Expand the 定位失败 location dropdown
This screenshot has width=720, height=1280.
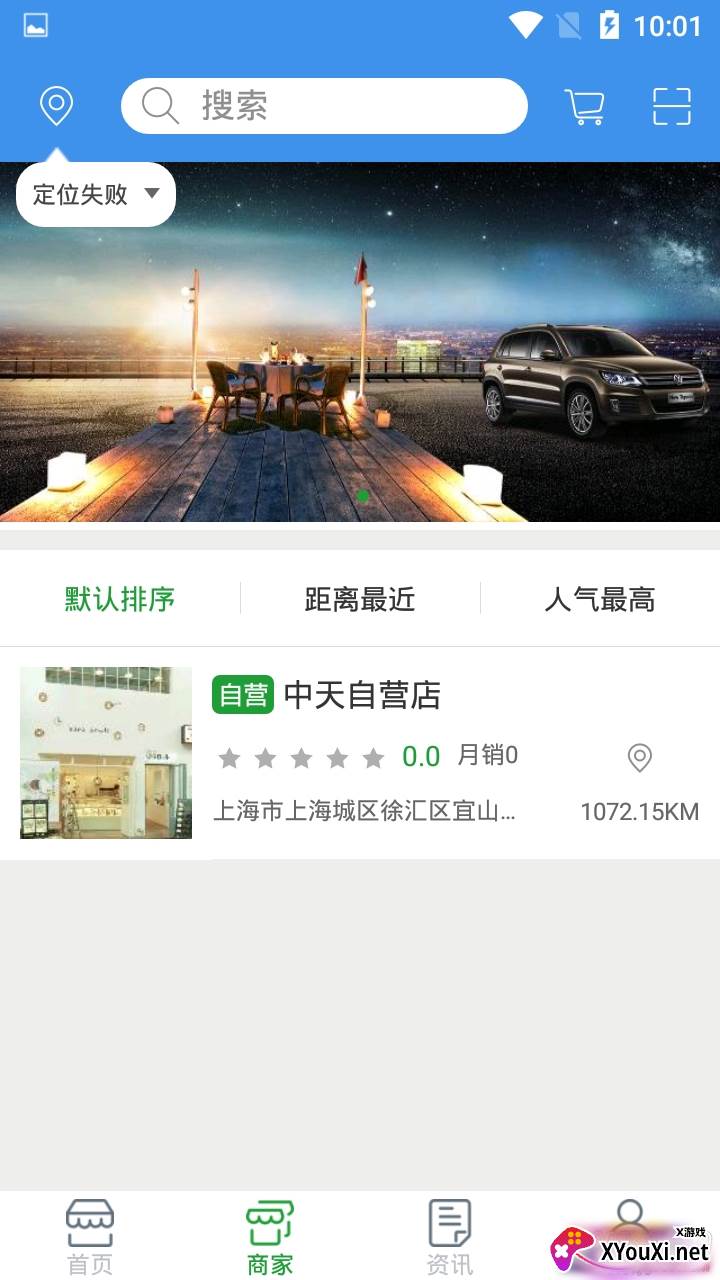point(96,194)
